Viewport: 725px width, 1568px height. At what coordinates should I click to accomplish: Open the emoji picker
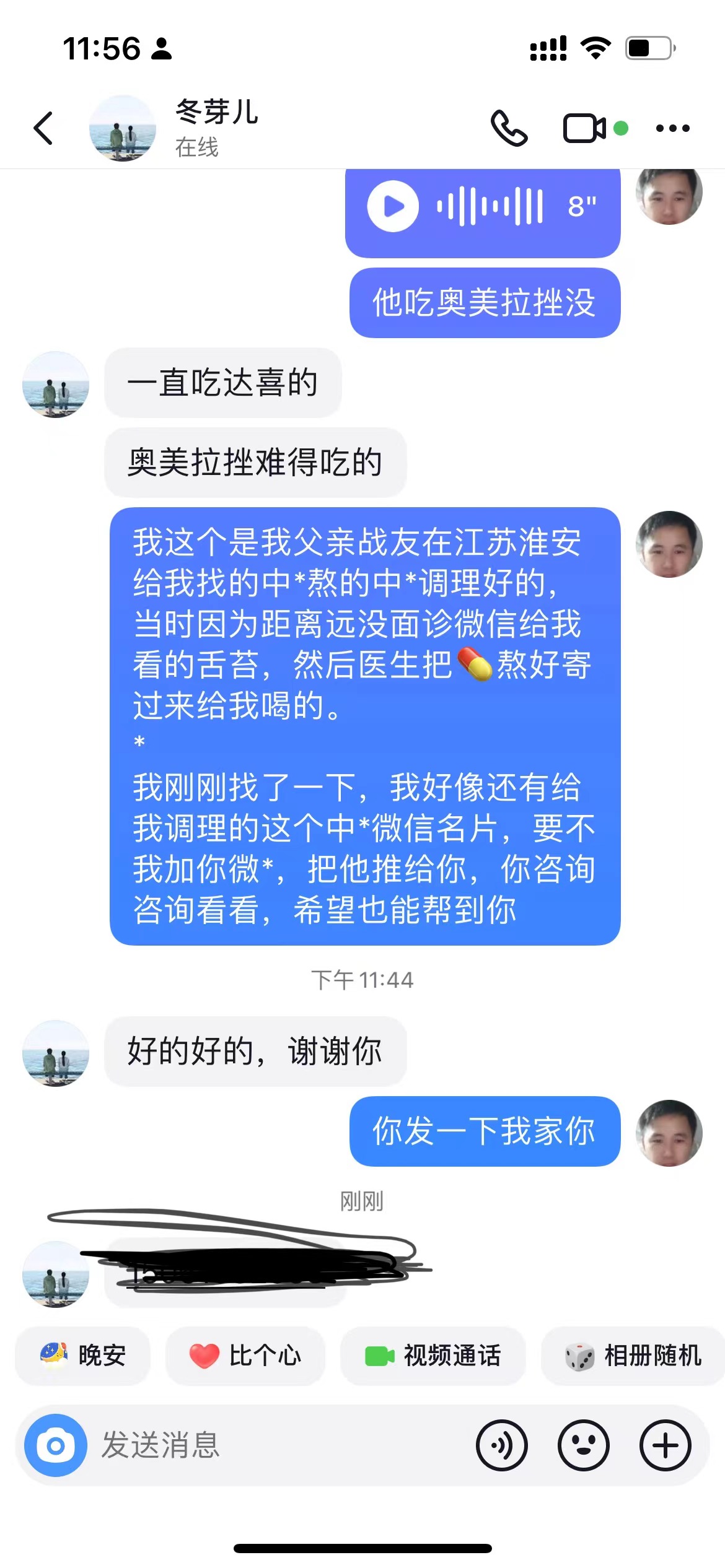pyautogui.click(x=584, y=1445)
